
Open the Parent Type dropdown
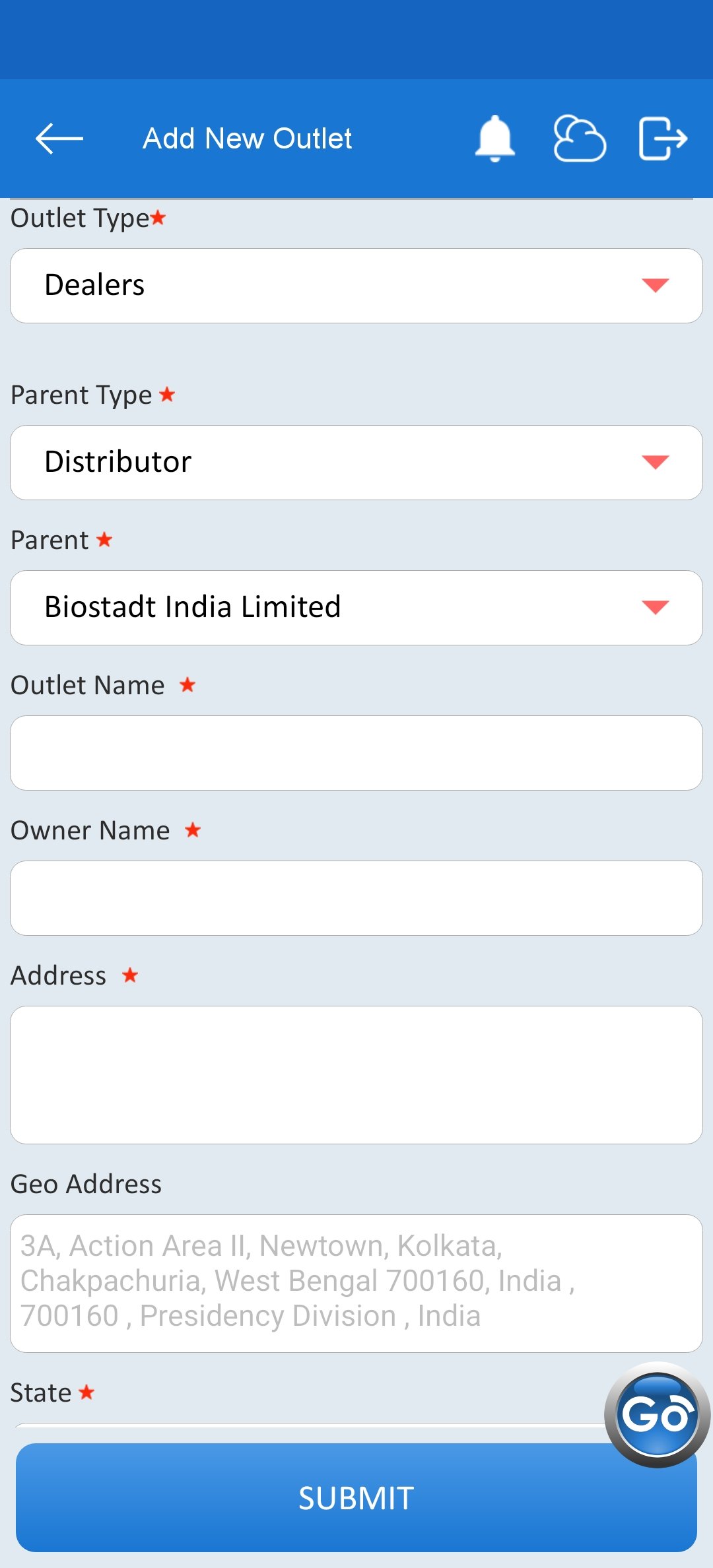(356, 463)
